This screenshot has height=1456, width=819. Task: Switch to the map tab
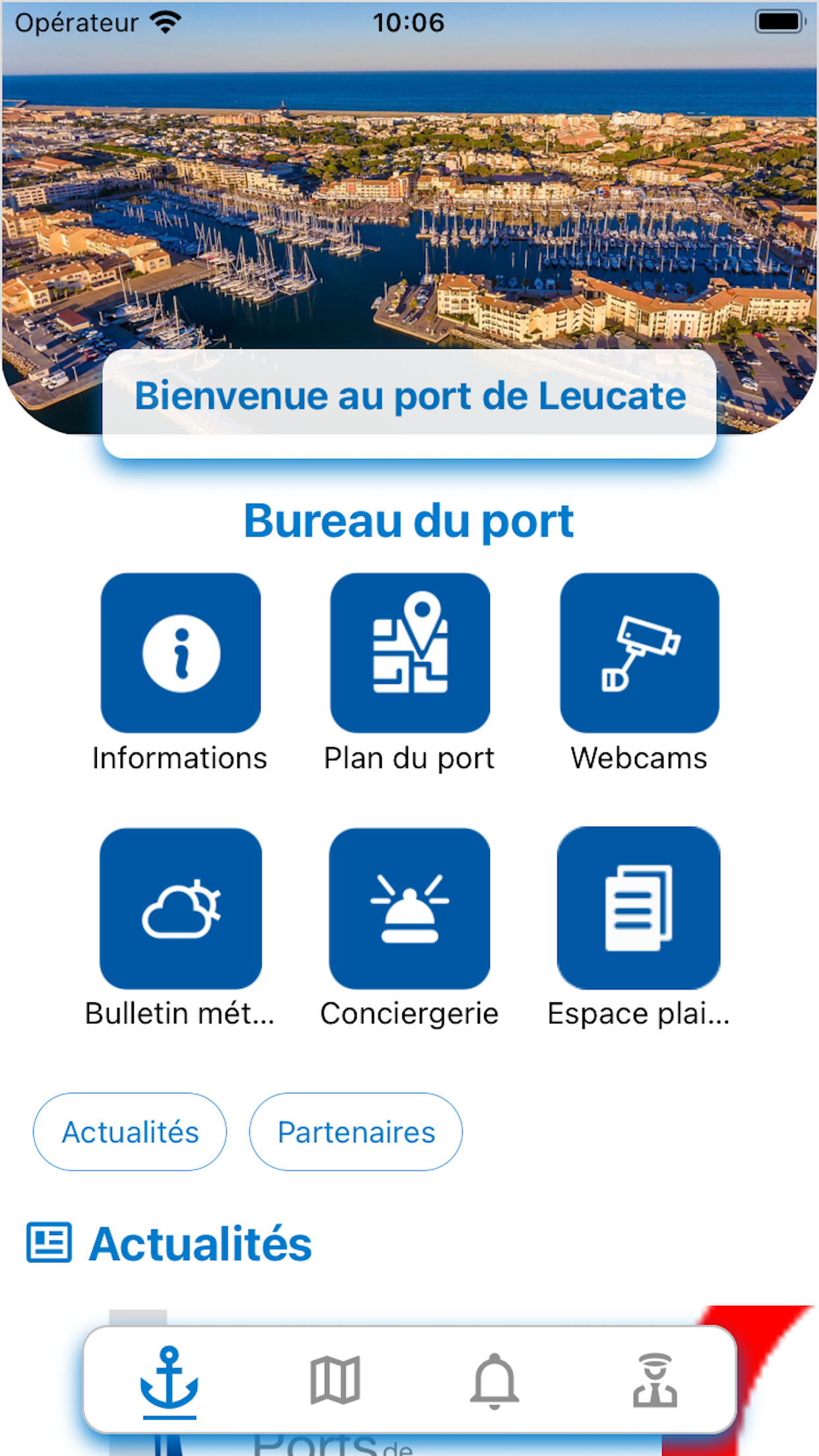(x=335, y=1380)
